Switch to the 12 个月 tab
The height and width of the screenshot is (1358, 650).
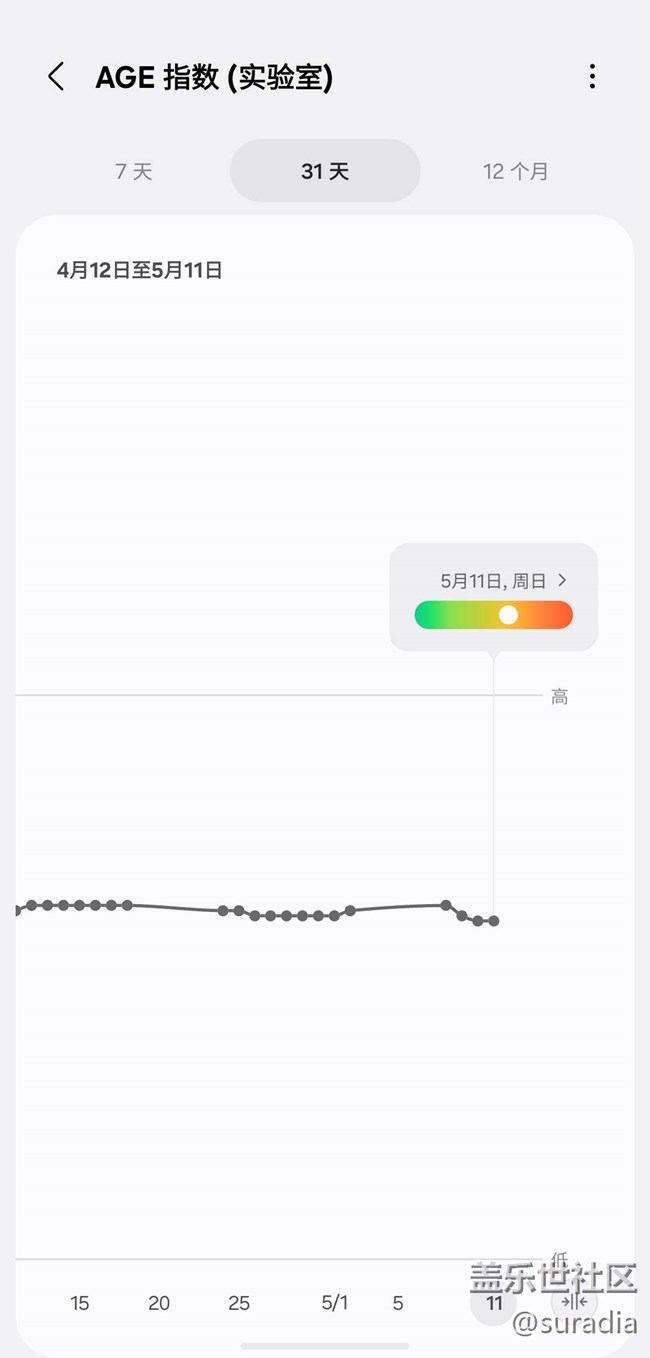pos(516,171)
